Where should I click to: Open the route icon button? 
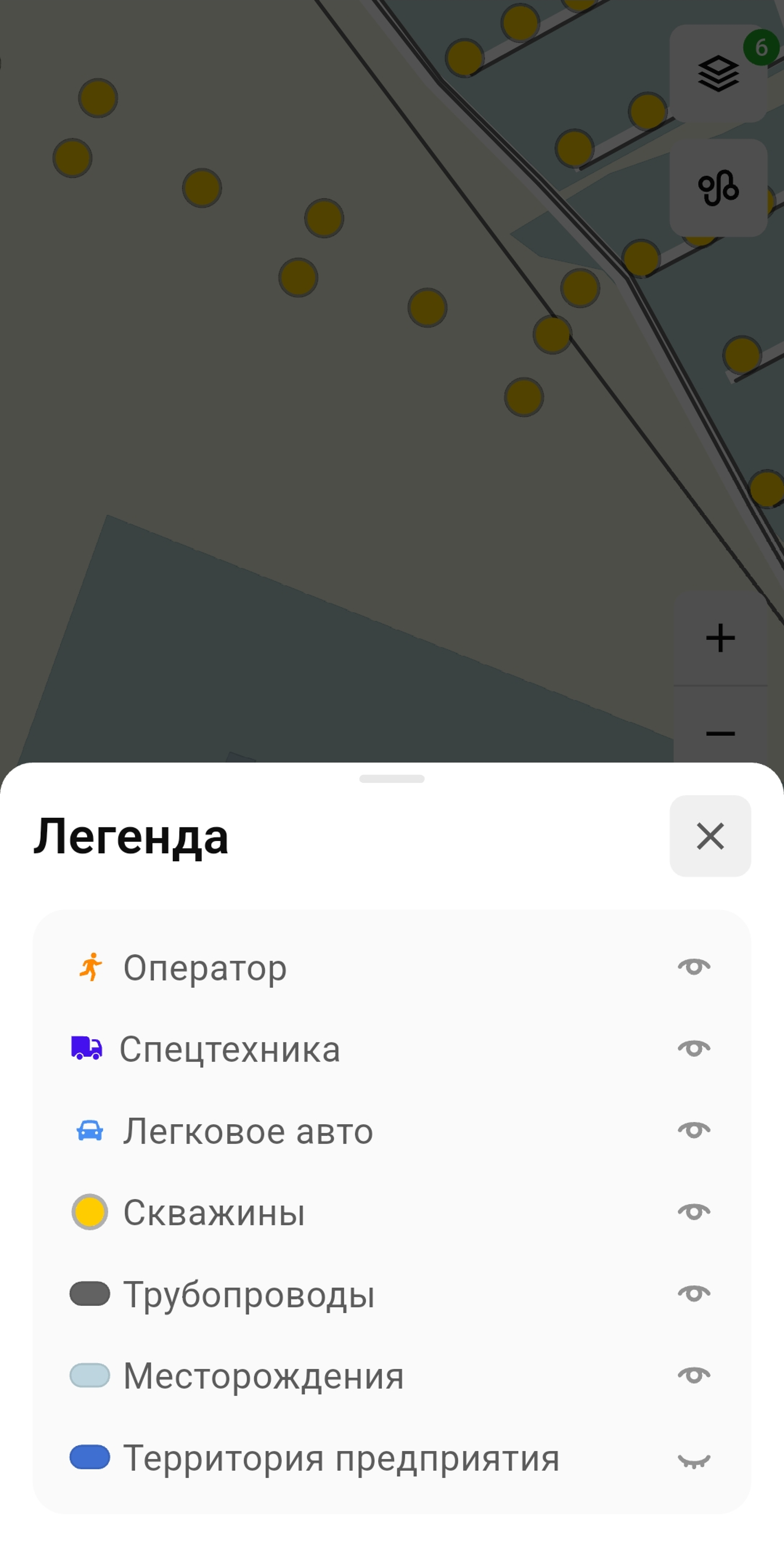pos(717,187)
